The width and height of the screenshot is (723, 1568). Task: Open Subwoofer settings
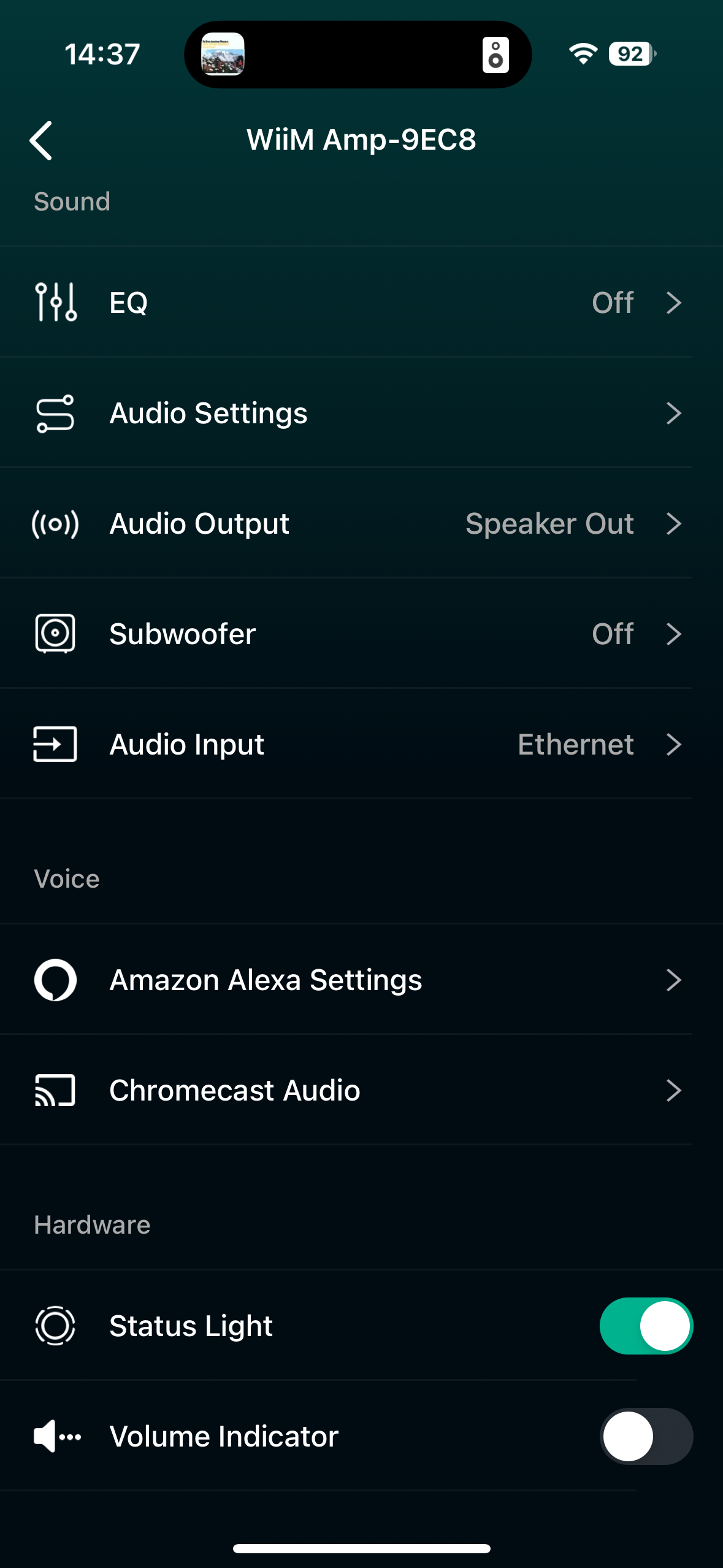[x=361, y=634]
